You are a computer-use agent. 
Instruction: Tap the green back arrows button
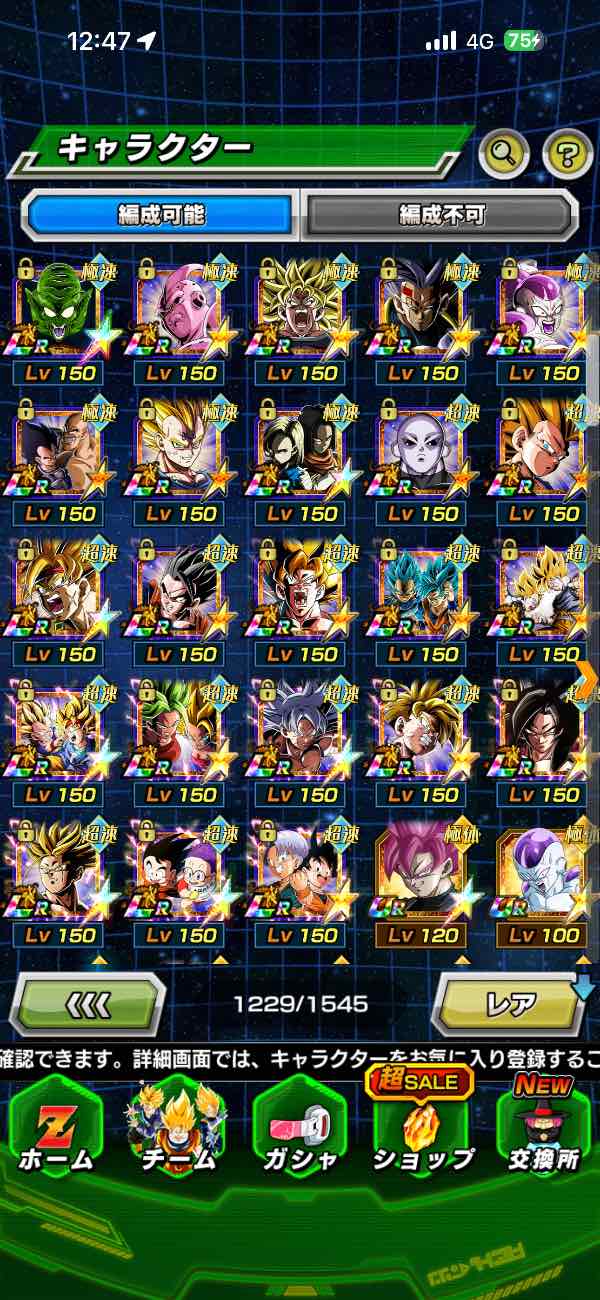coord(88,1003)
